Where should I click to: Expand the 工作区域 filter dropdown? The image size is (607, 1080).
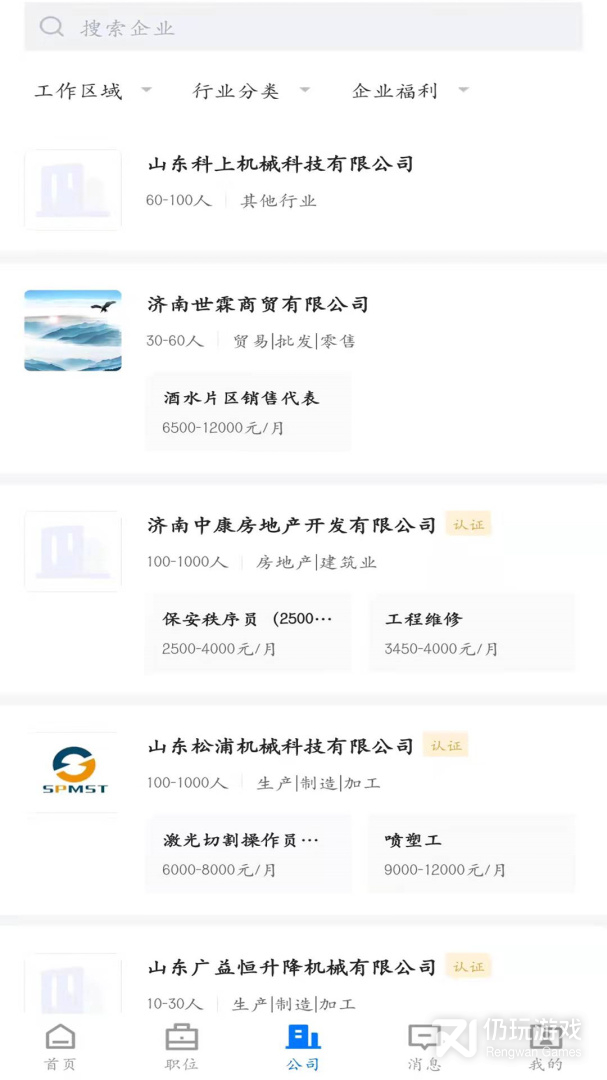coord(92,91)
